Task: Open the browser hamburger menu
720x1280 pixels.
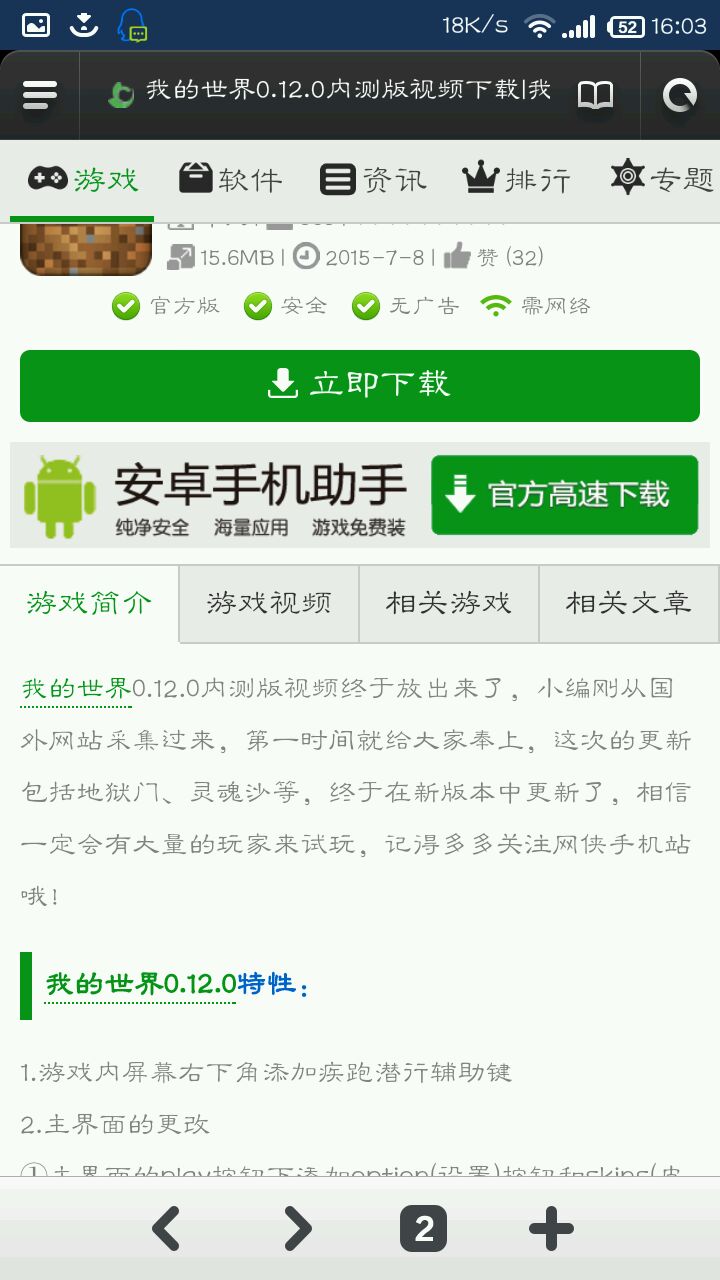Action: coord(40,96)
